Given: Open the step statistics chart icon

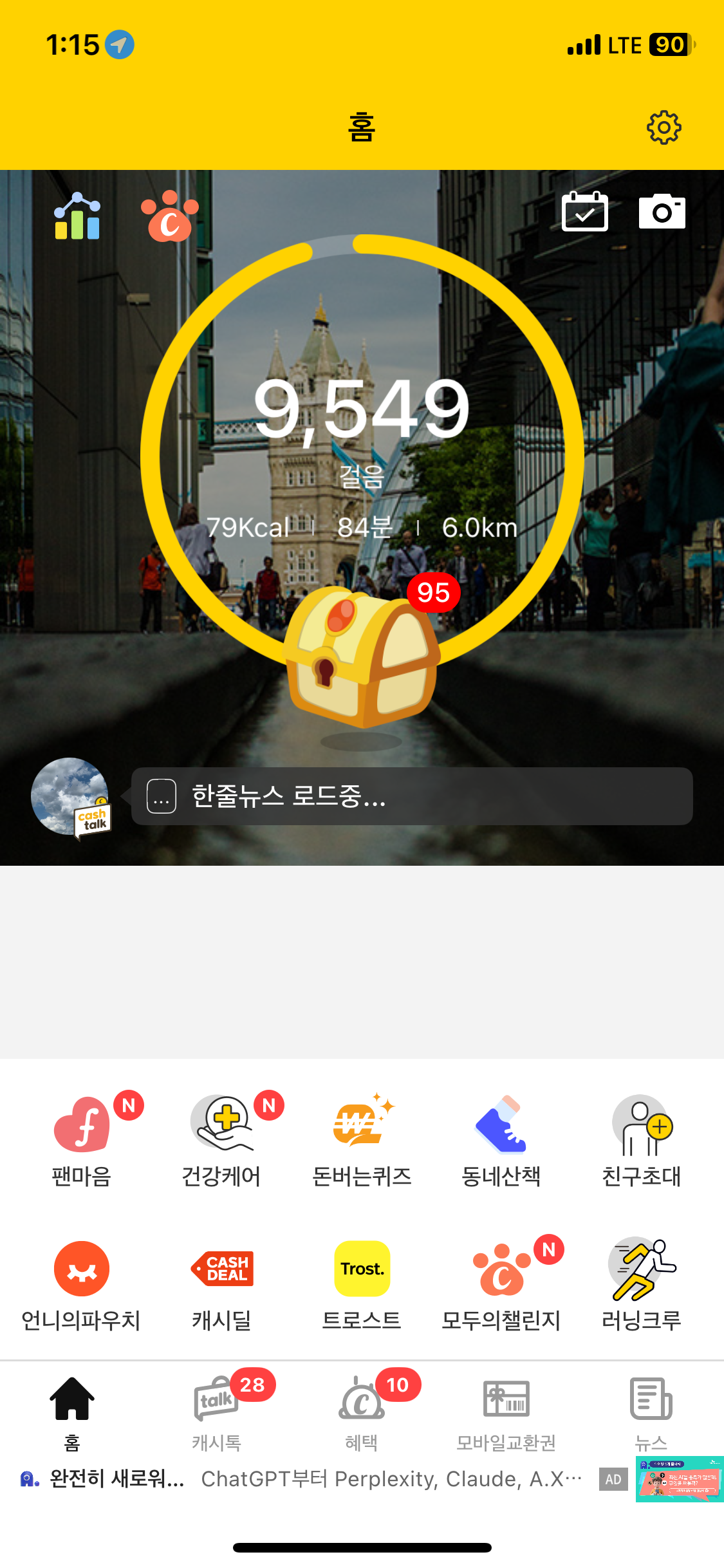Looking at the screenshot, I should 77,216.
